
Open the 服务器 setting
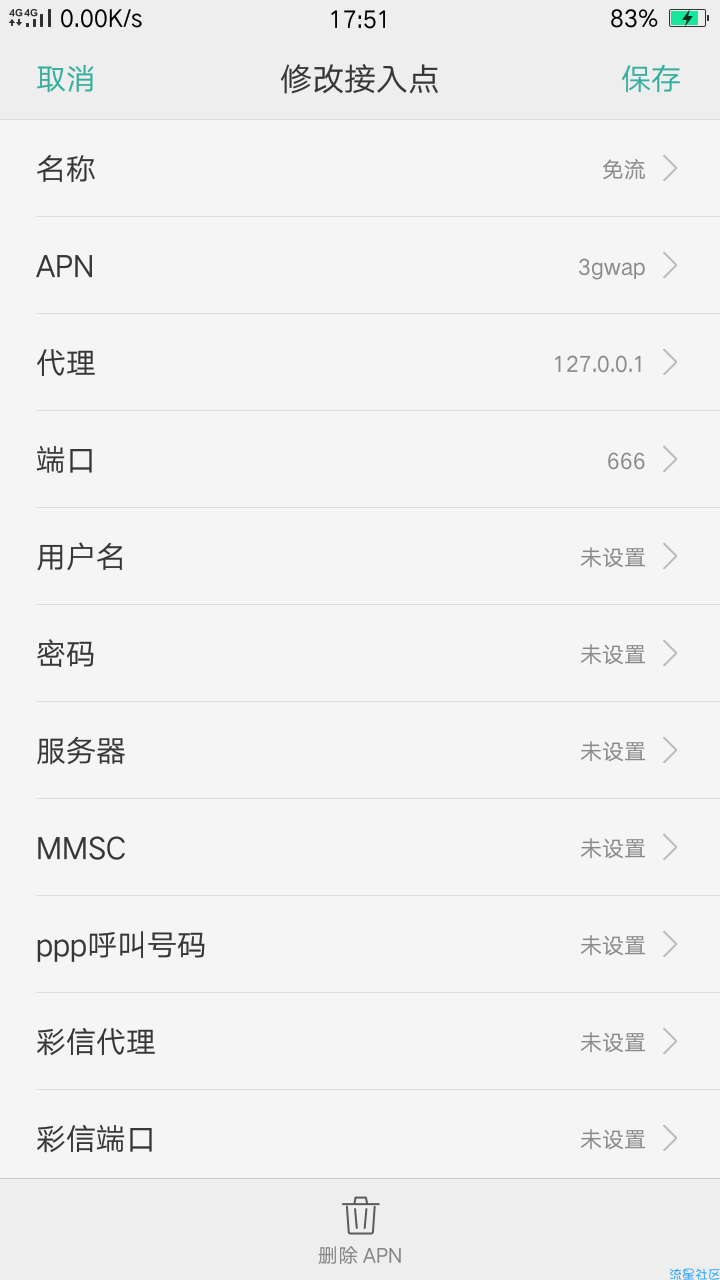click(x=360, y=751)
